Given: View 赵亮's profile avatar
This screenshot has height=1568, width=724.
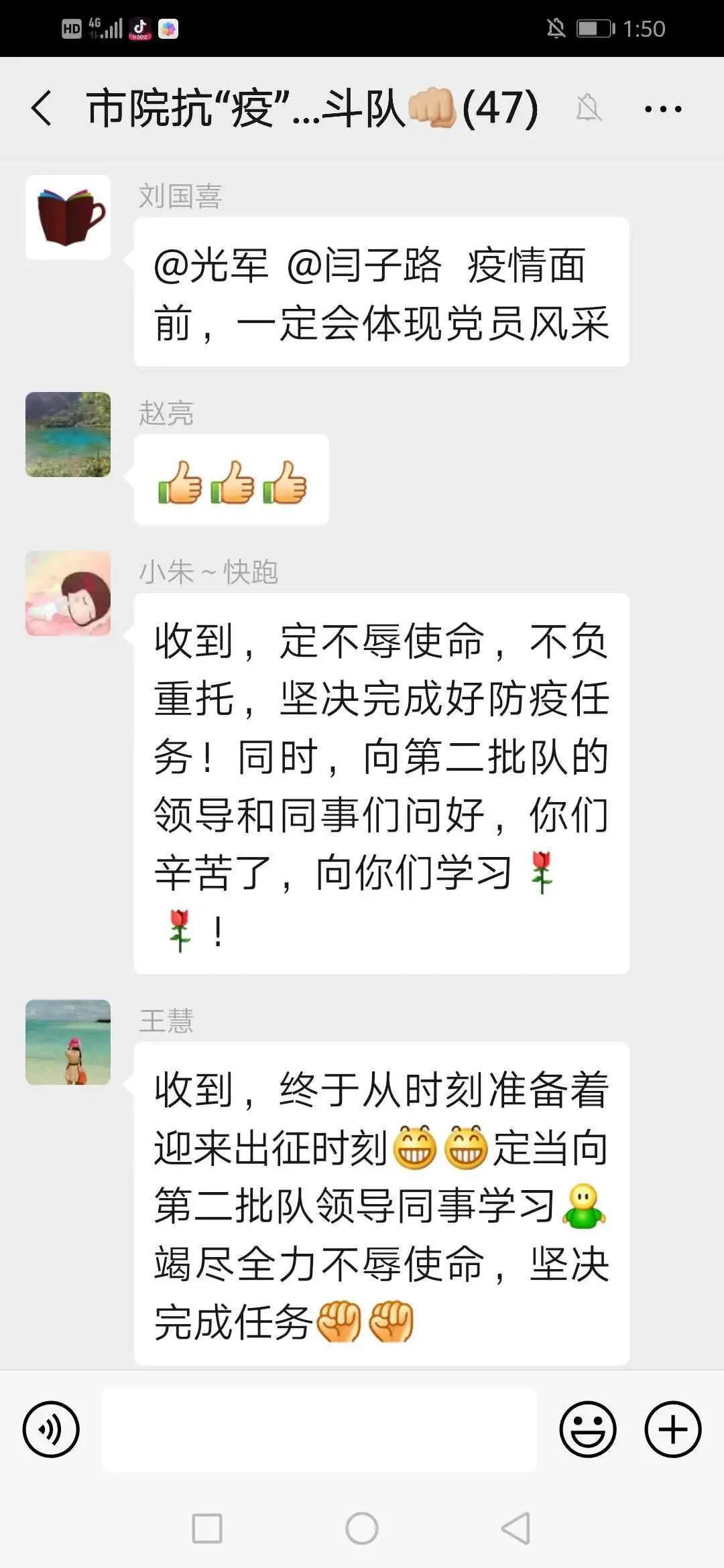Looking at the screenshot, I should [68, 434].
